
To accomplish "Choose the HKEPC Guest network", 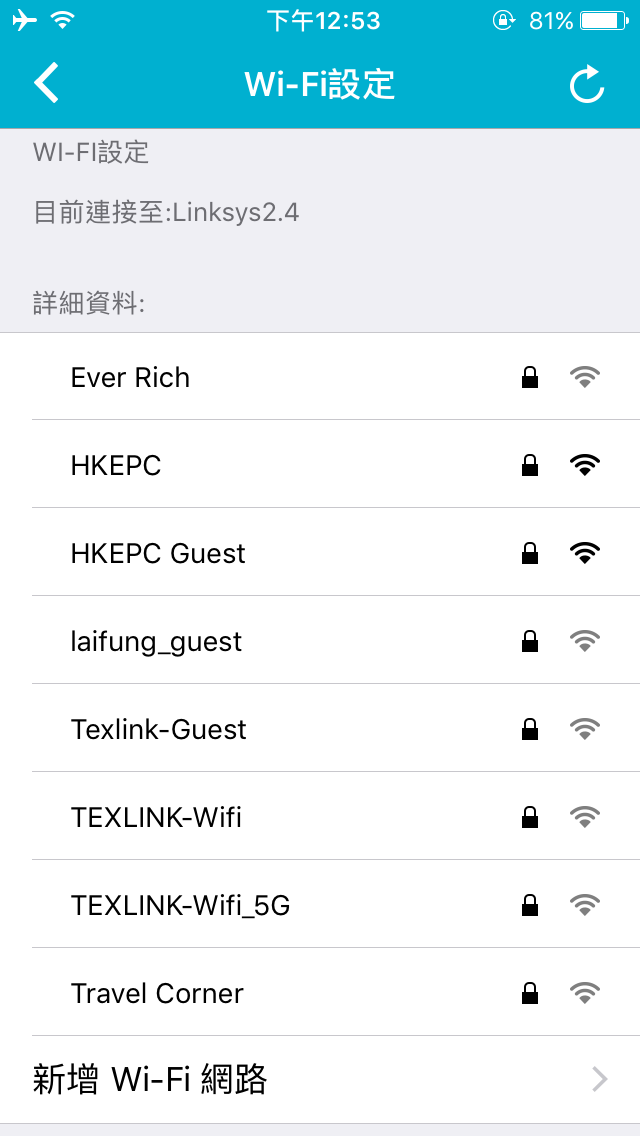I will [158, 553].
